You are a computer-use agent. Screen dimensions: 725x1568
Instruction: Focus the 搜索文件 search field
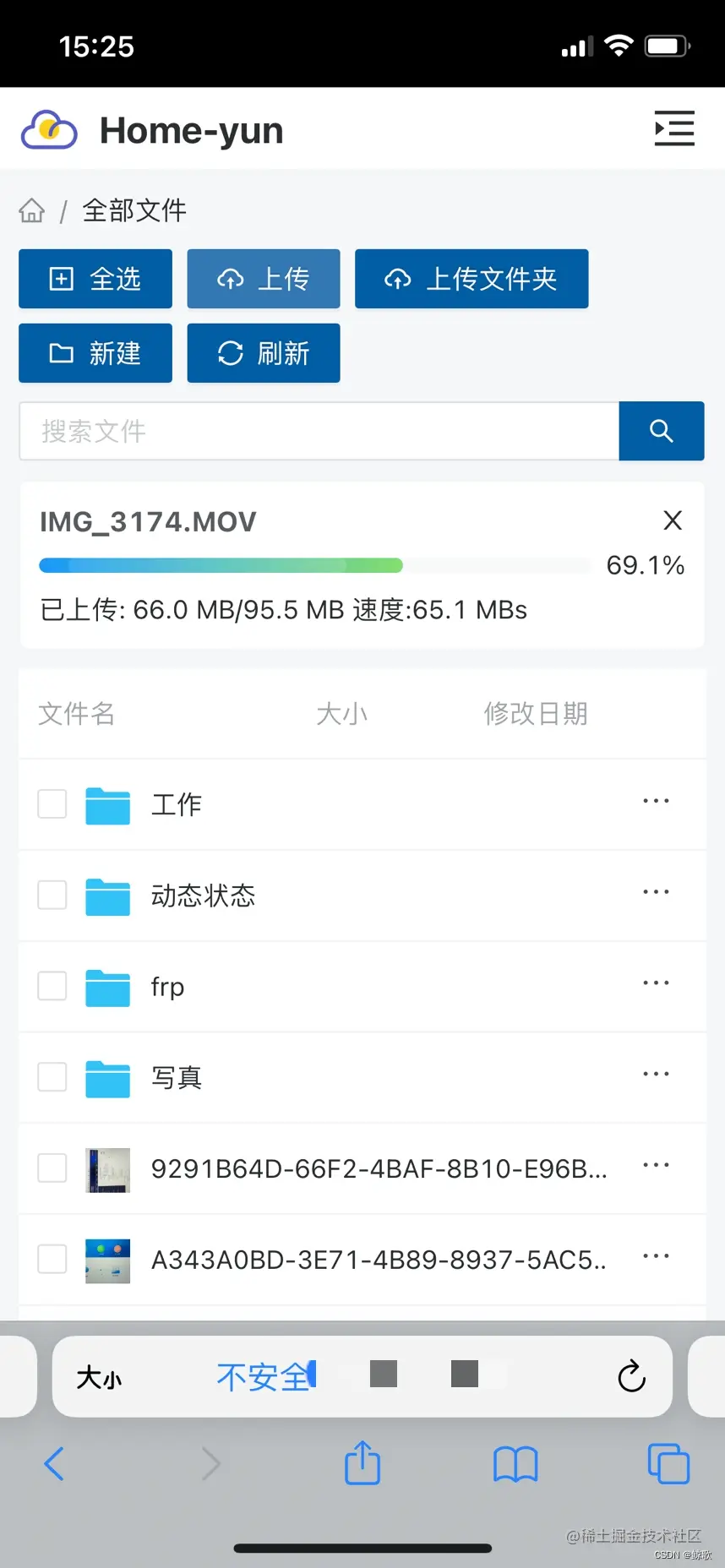pyautogui.click(x=319, y=432)
